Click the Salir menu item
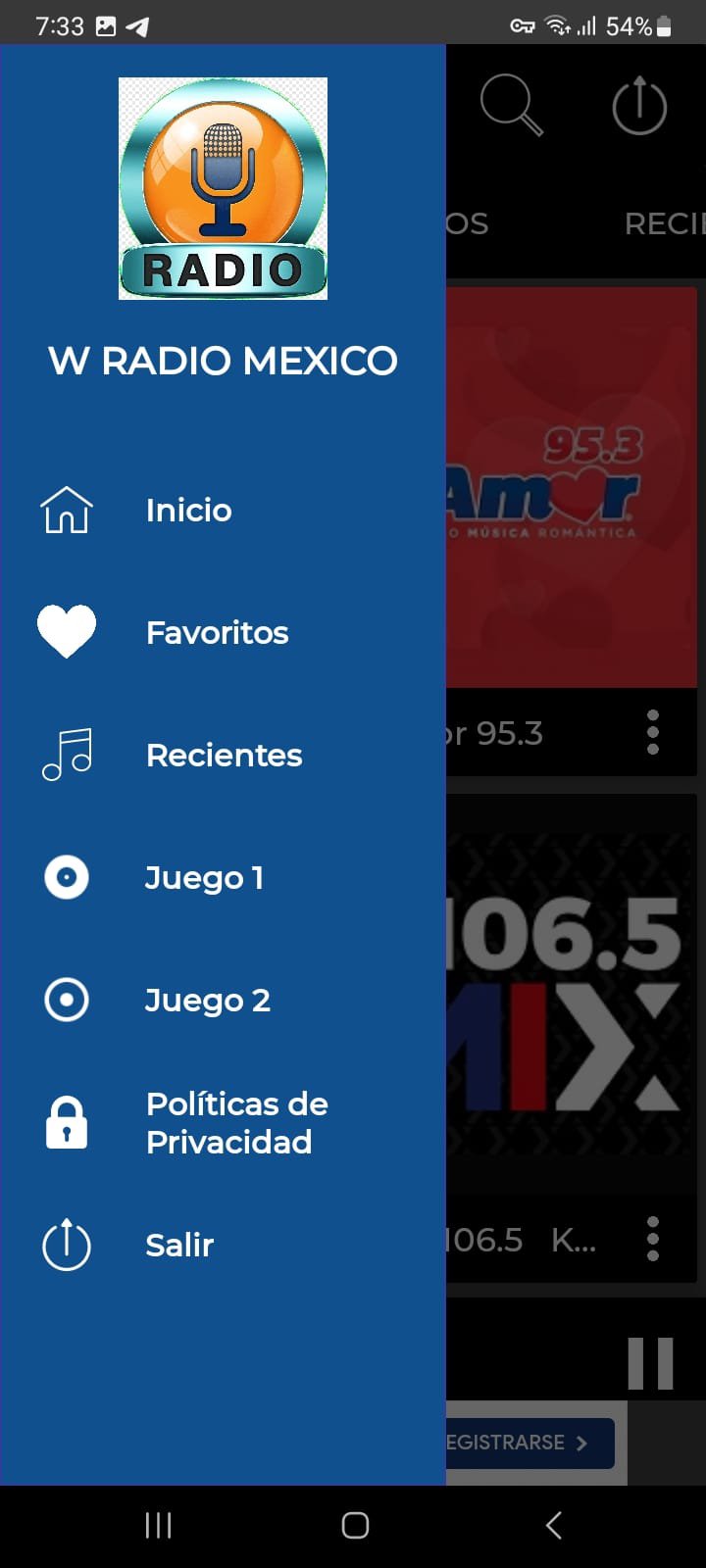Image resolution: width=706 pixels, height=1568 pixels. [x=179, y=1246]
